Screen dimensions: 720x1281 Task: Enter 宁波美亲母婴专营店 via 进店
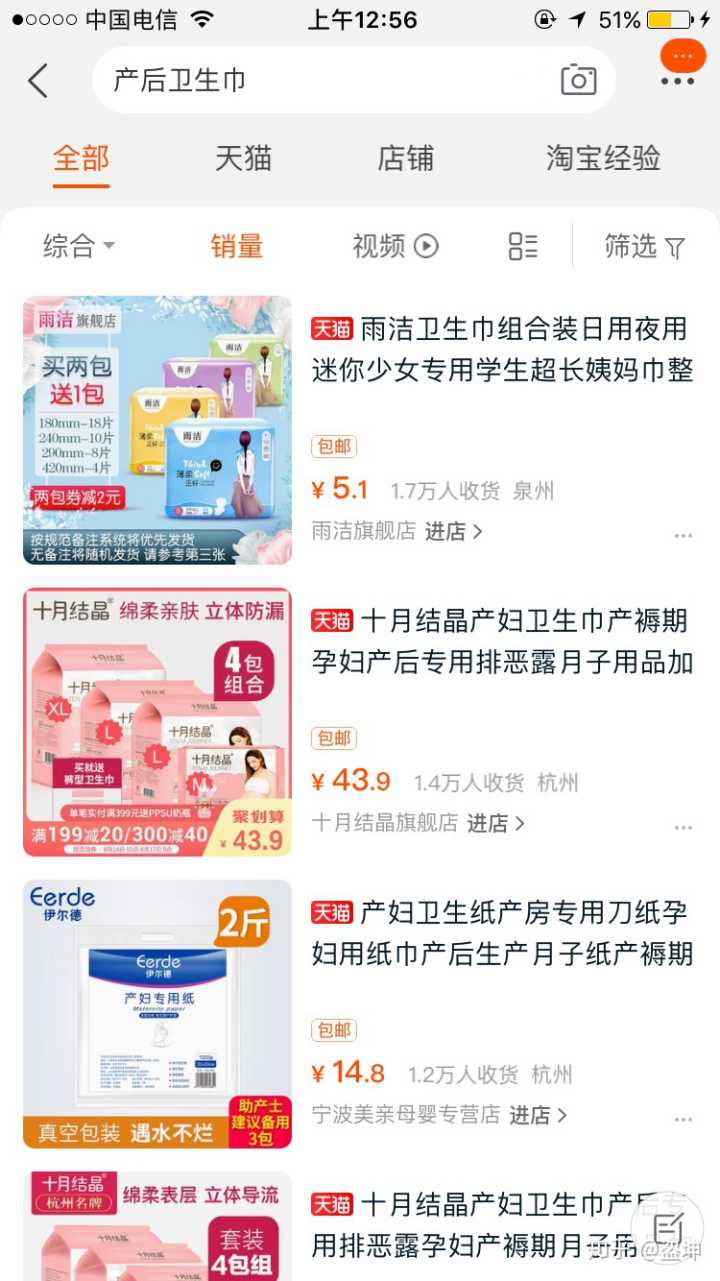(538, 1114)
